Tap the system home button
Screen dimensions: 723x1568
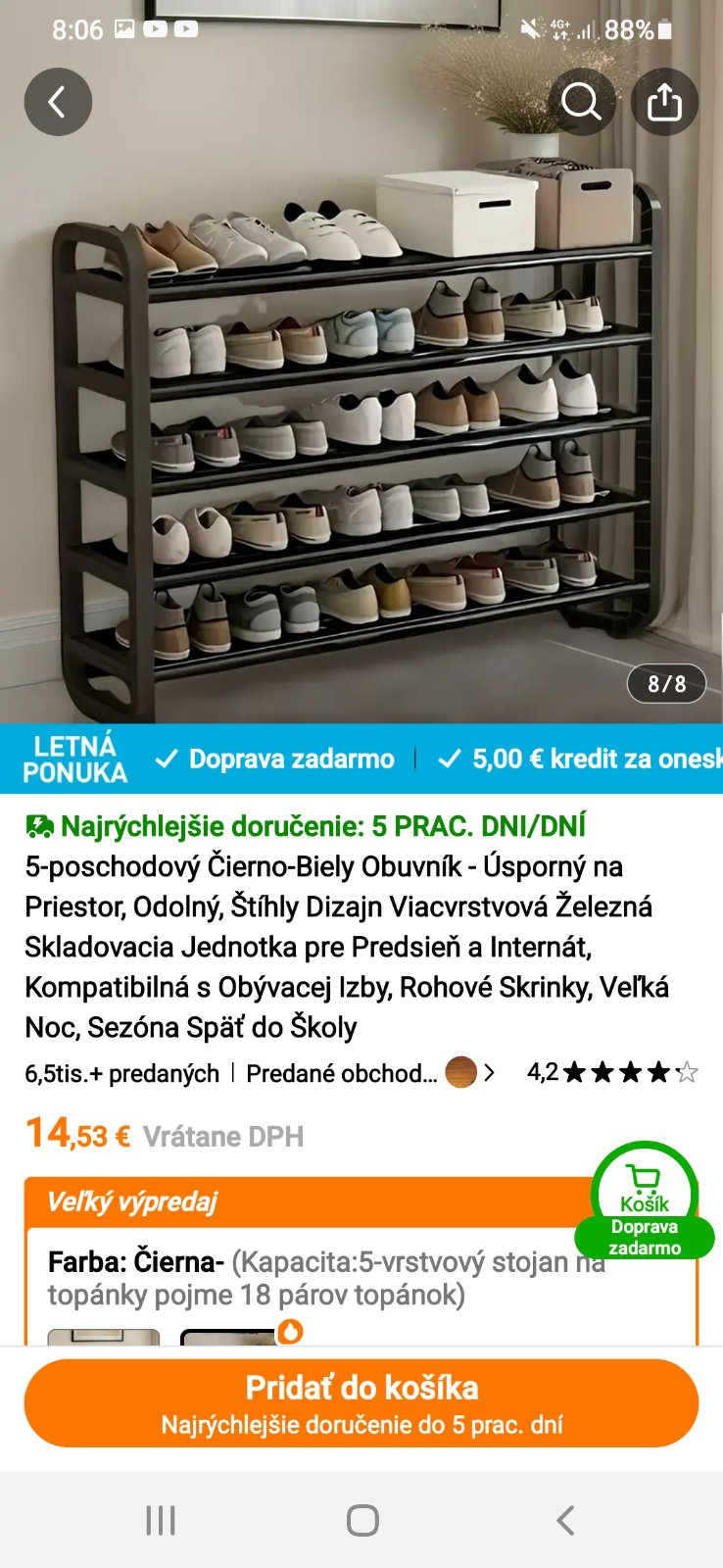[x=362, y=1520]
